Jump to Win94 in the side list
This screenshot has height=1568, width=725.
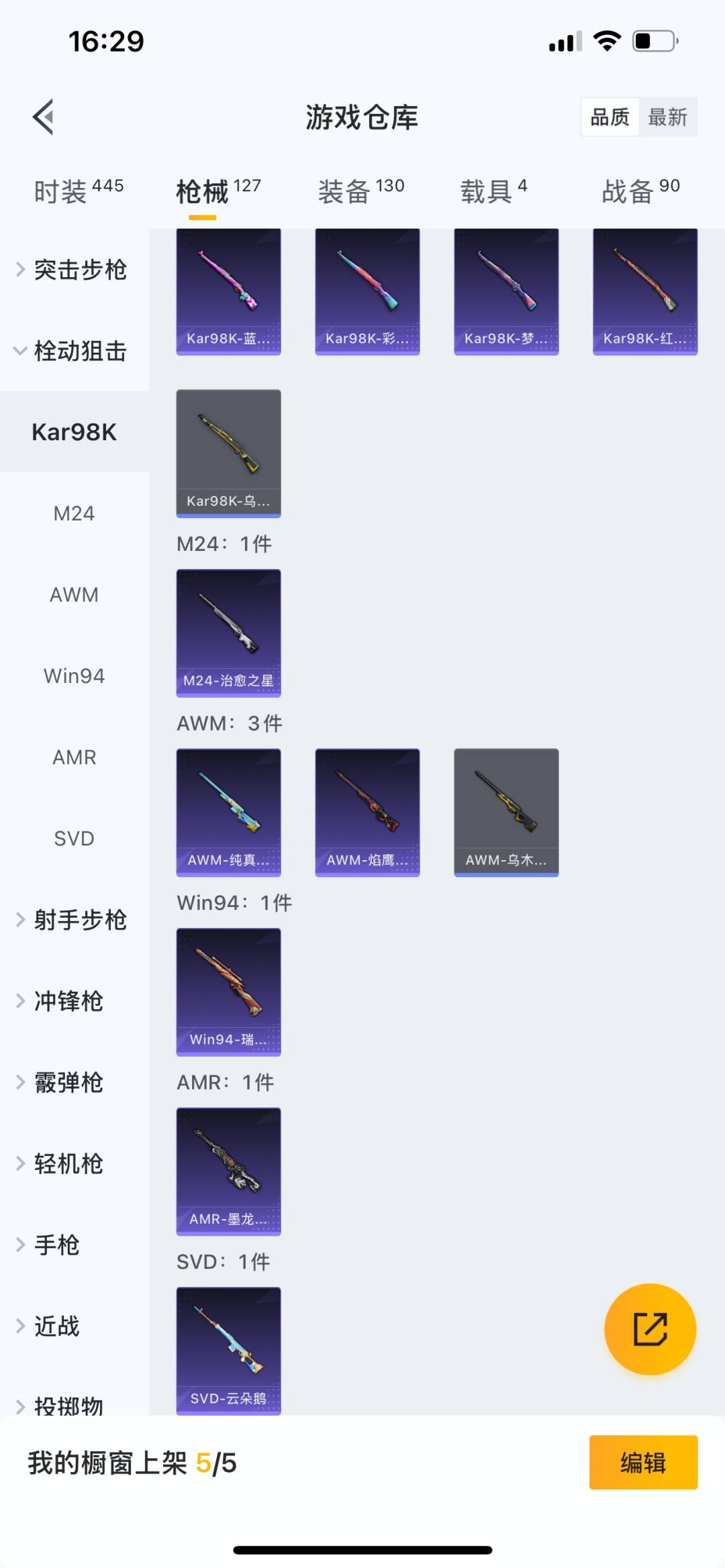(74, 676)
